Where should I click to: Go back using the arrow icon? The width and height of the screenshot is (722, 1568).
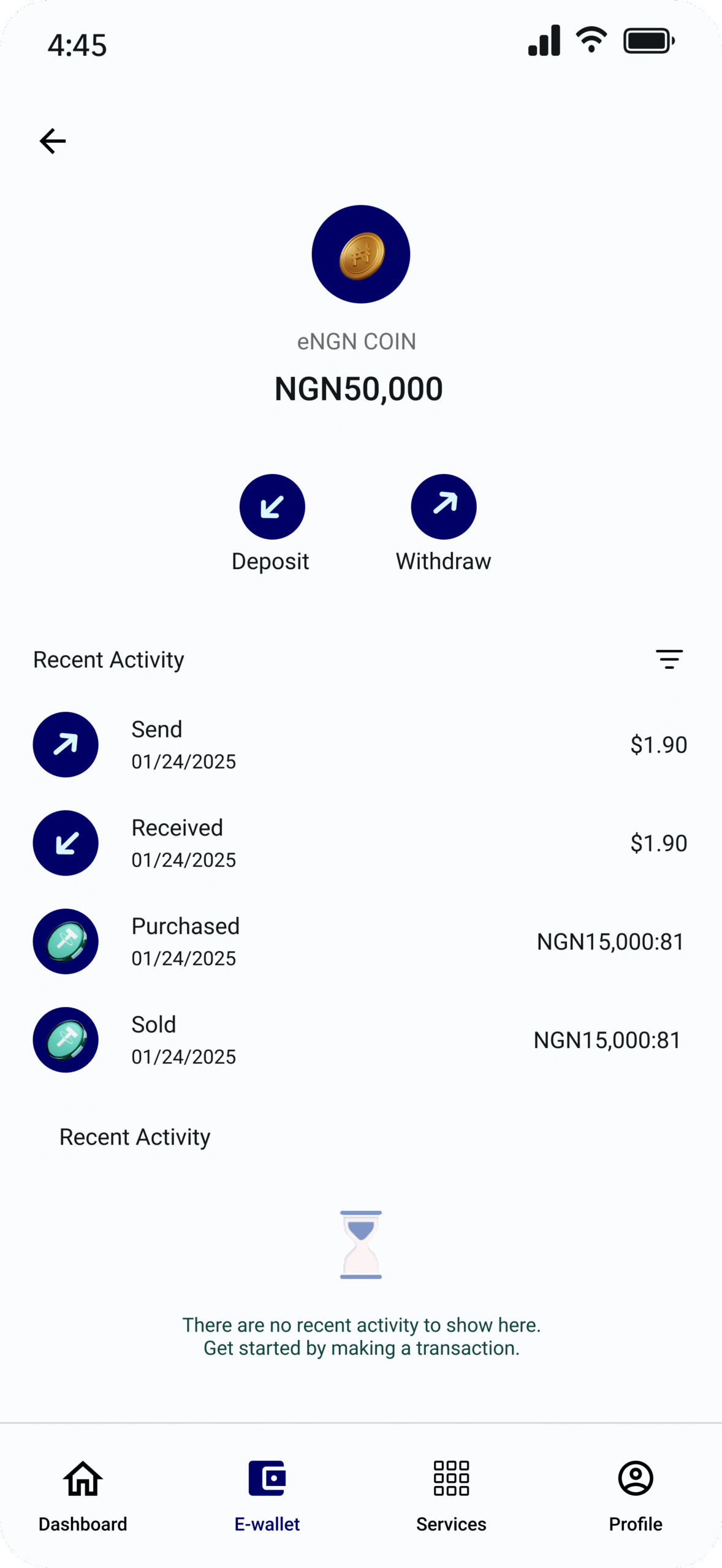coord(53,141)
